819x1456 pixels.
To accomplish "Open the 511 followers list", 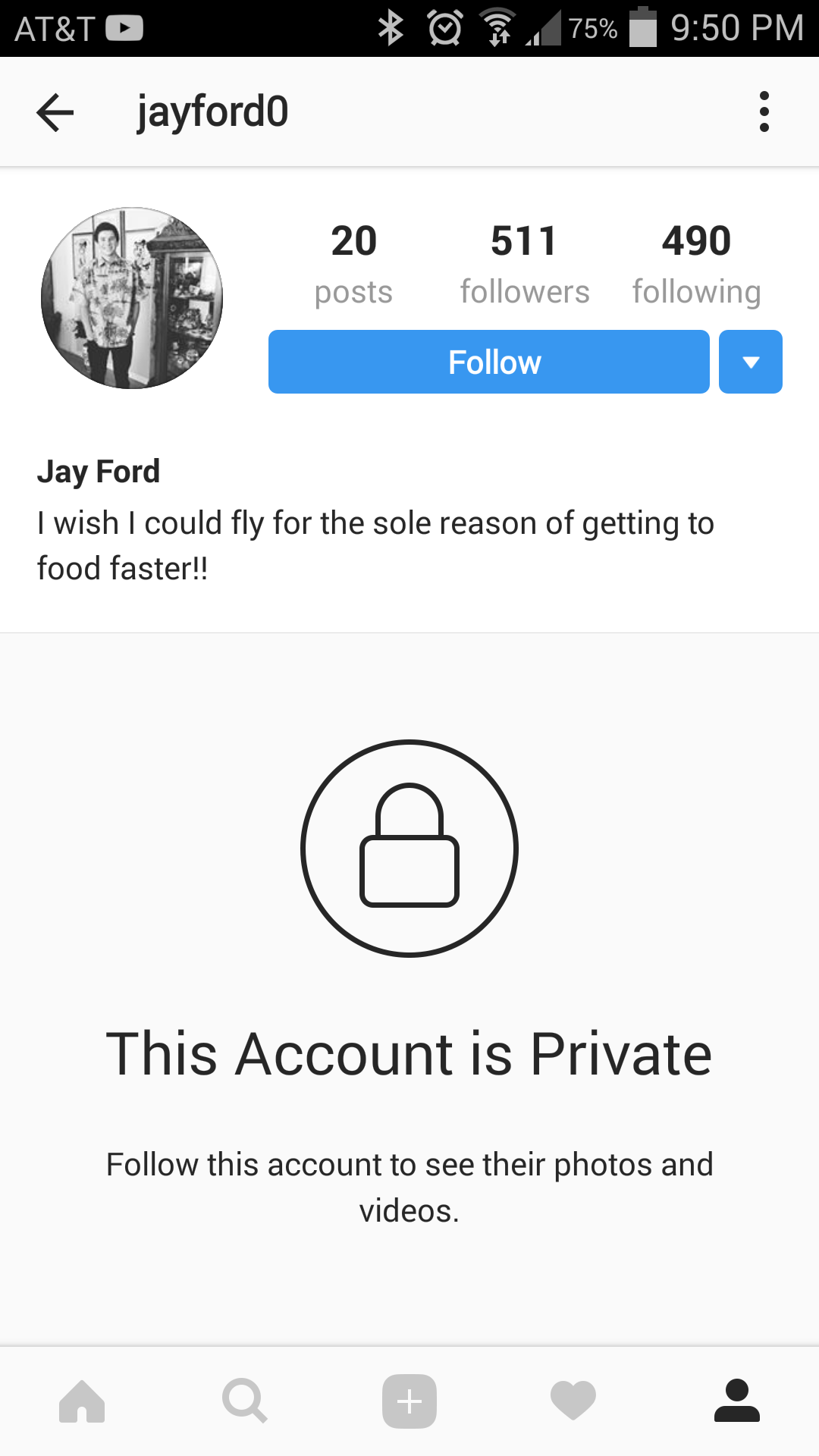I will point(524,264).
